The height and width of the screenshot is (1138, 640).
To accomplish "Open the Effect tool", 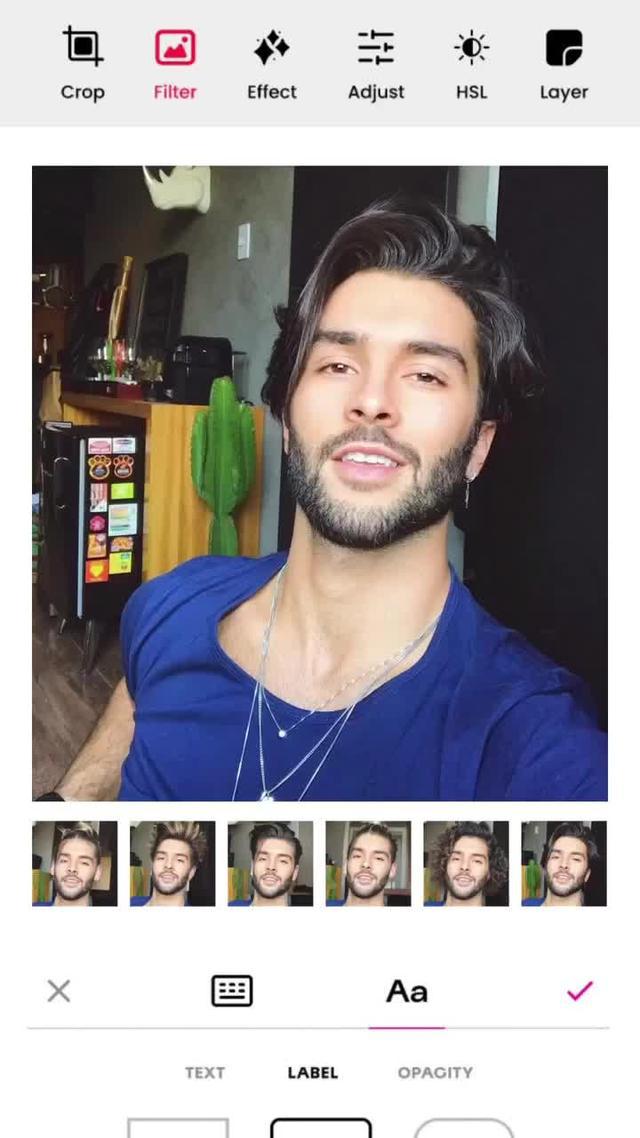I will (x=272, y=65).
